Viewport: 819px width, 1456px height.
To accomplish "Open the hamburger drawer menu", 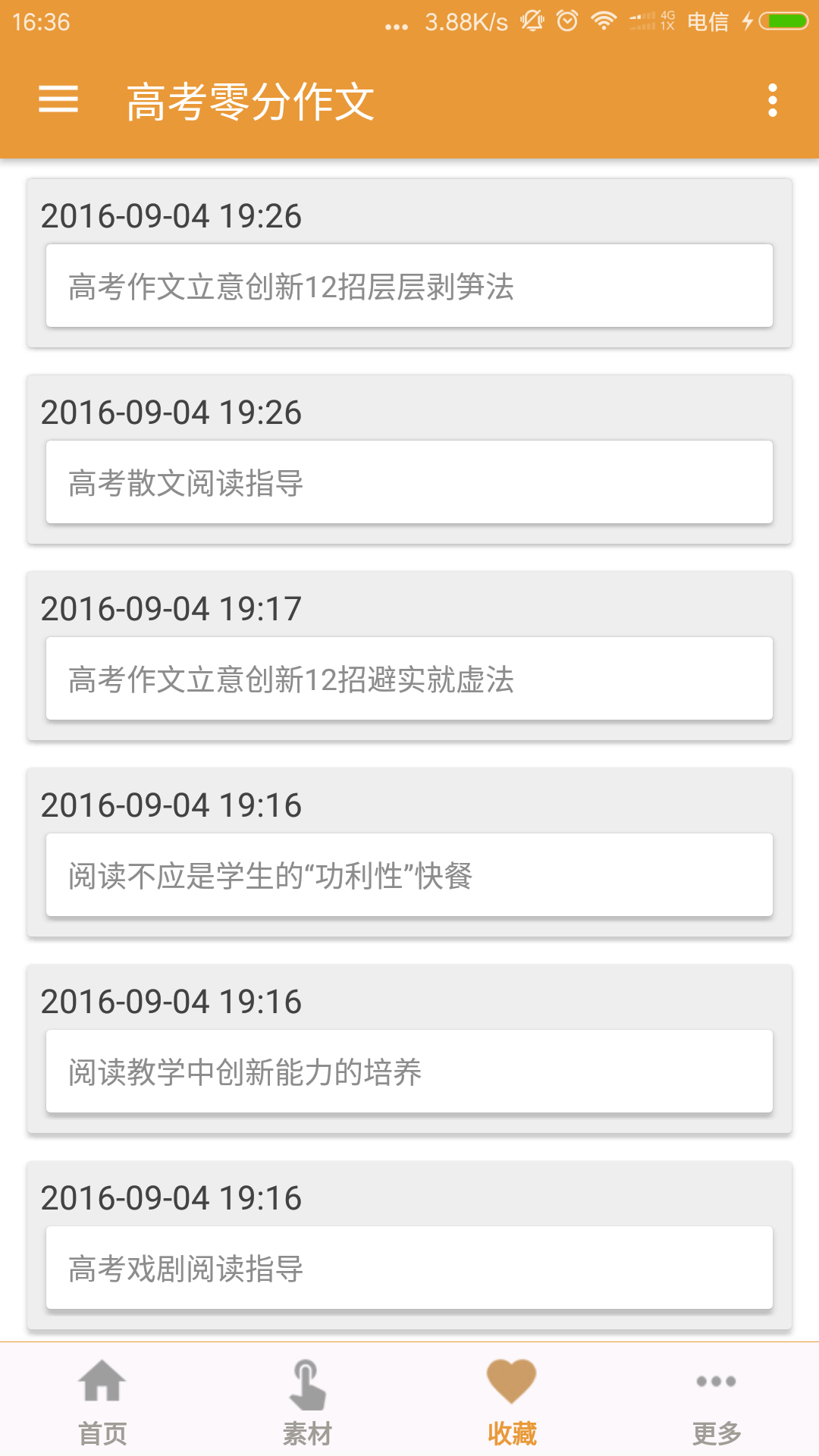I will [58, 100].
